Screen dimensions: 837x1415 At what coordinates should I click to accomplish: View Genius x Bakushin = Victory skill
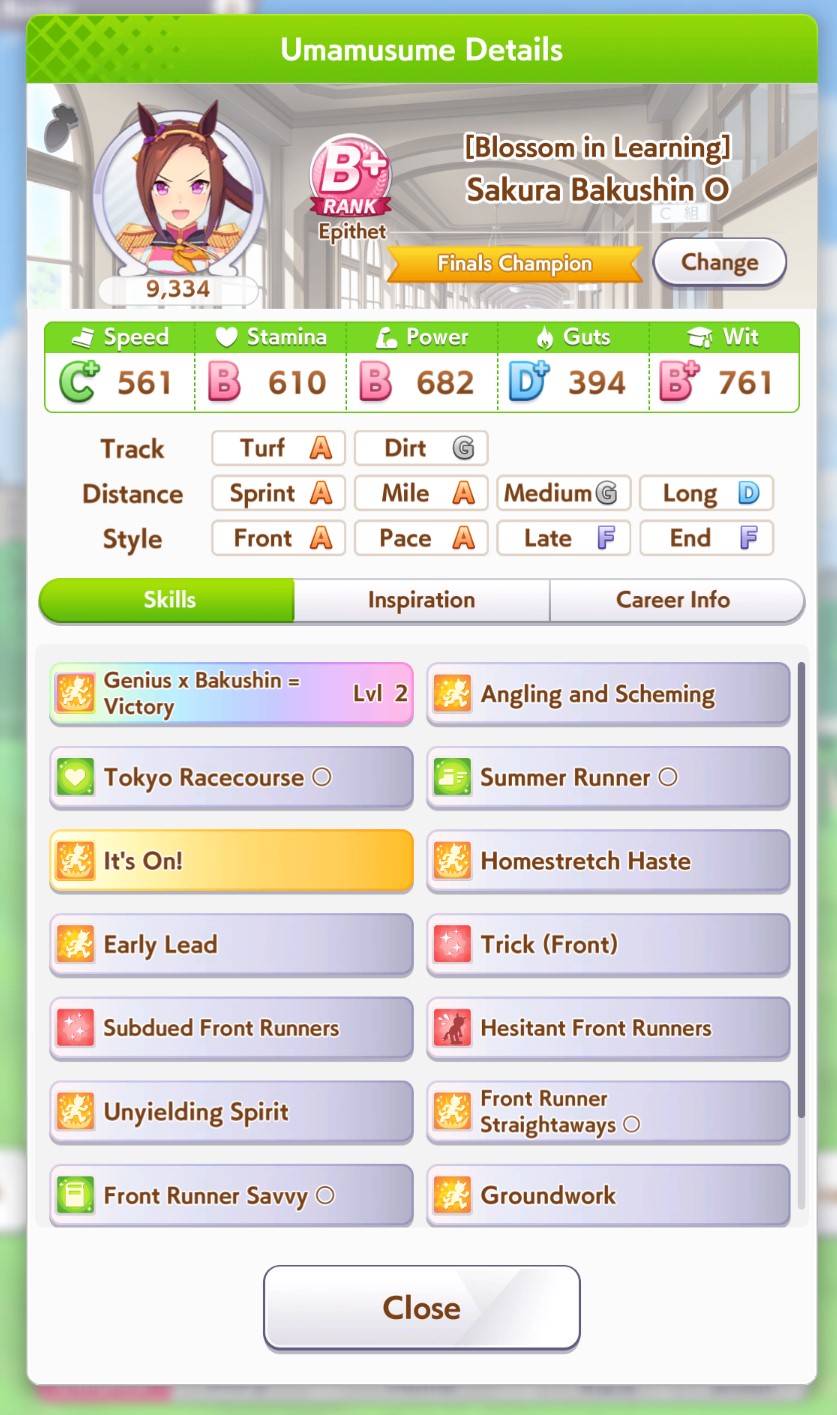pos(231,693)
